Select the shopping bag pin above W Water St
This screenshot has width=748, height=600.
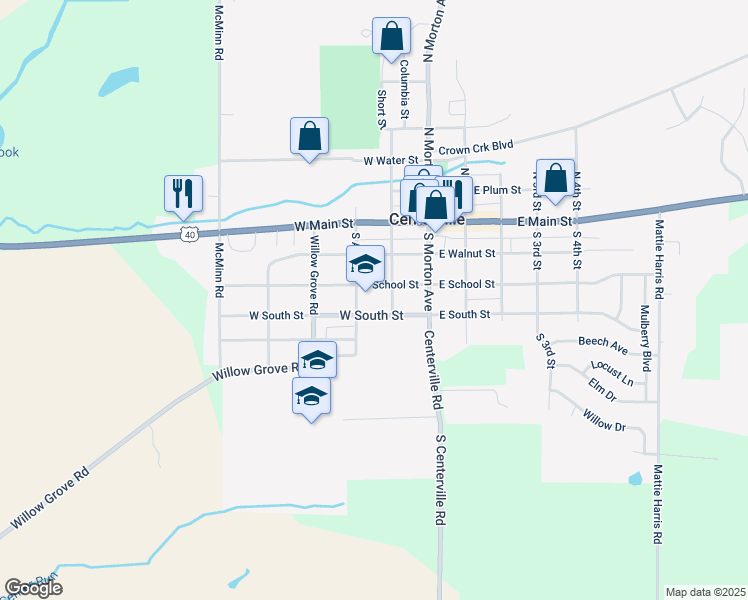tap(310, 137)
